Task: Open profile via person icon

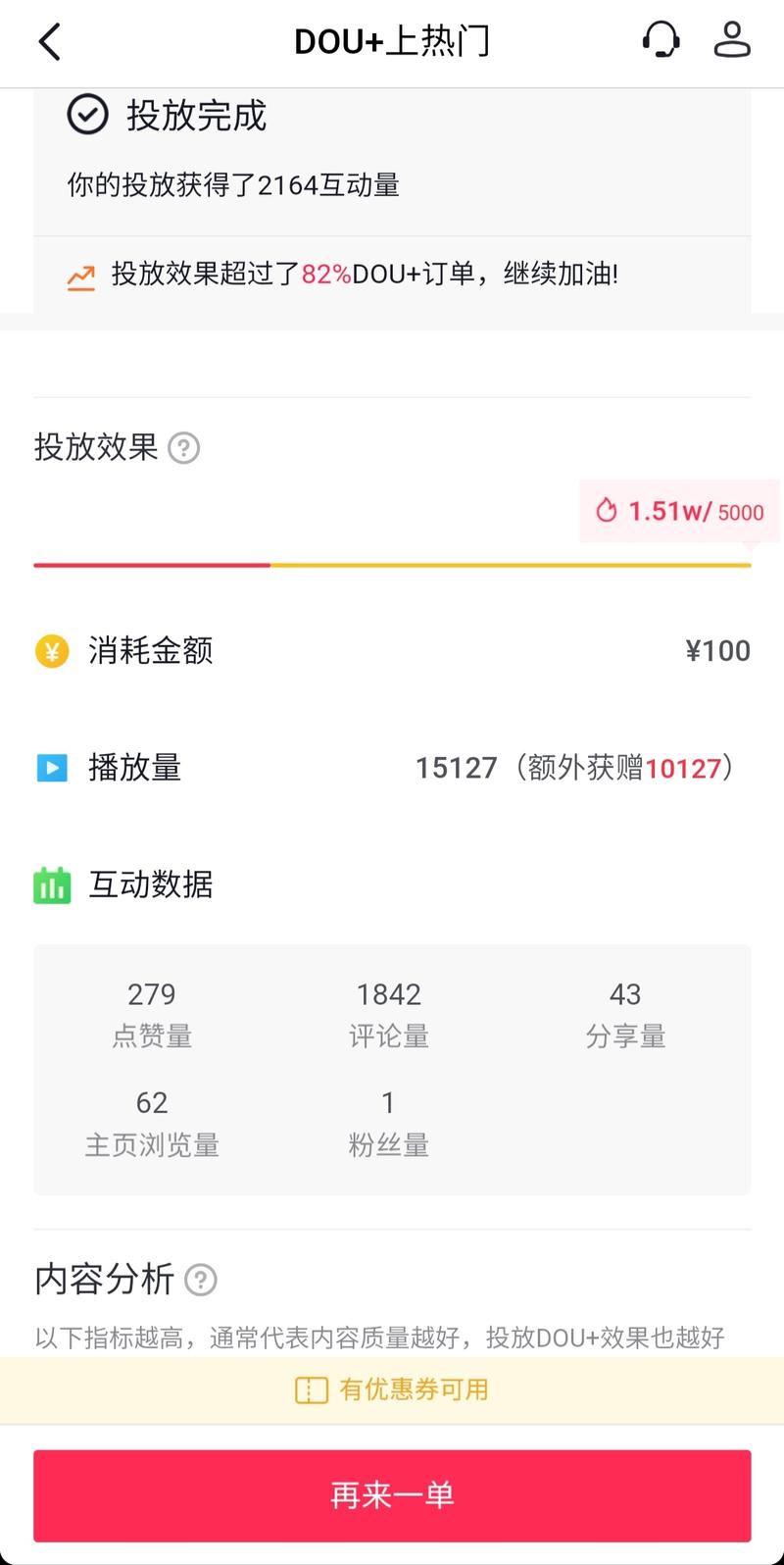Action: pyautogui.click(x=732, y=41)
